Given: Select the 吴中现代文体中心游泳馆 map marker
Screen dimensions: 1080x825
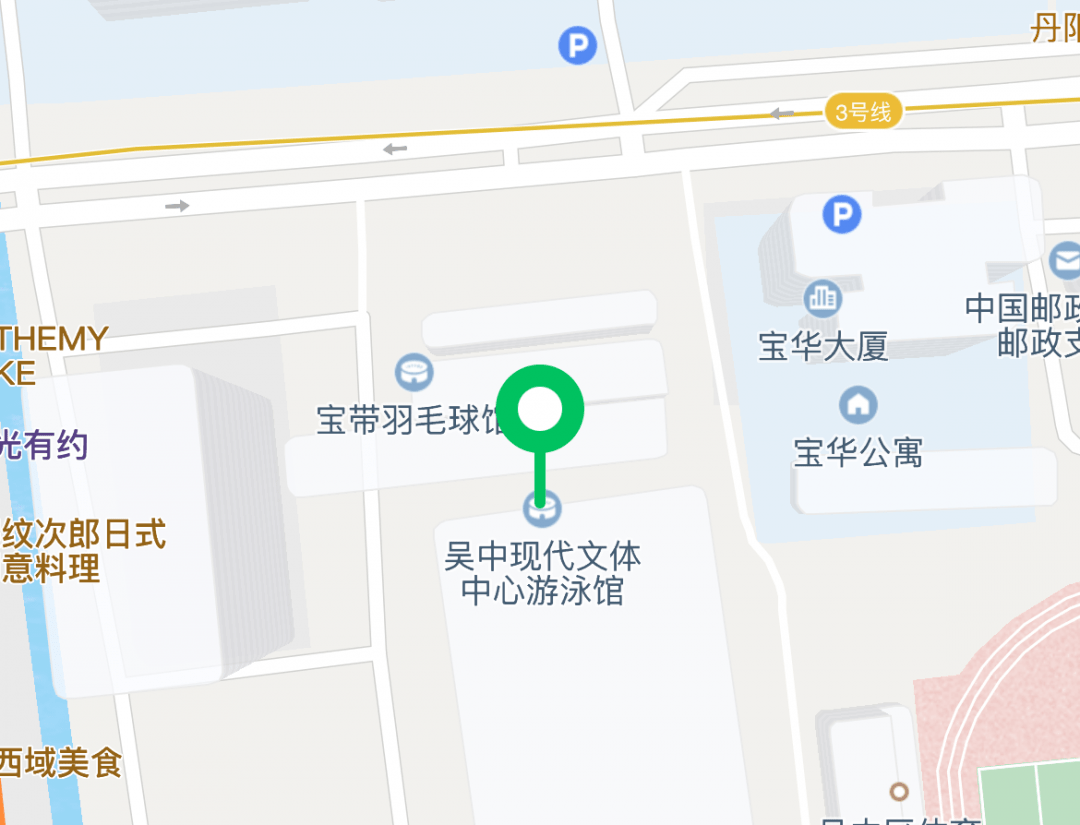Looking at the screenshot, I should (x=542, y=510).
